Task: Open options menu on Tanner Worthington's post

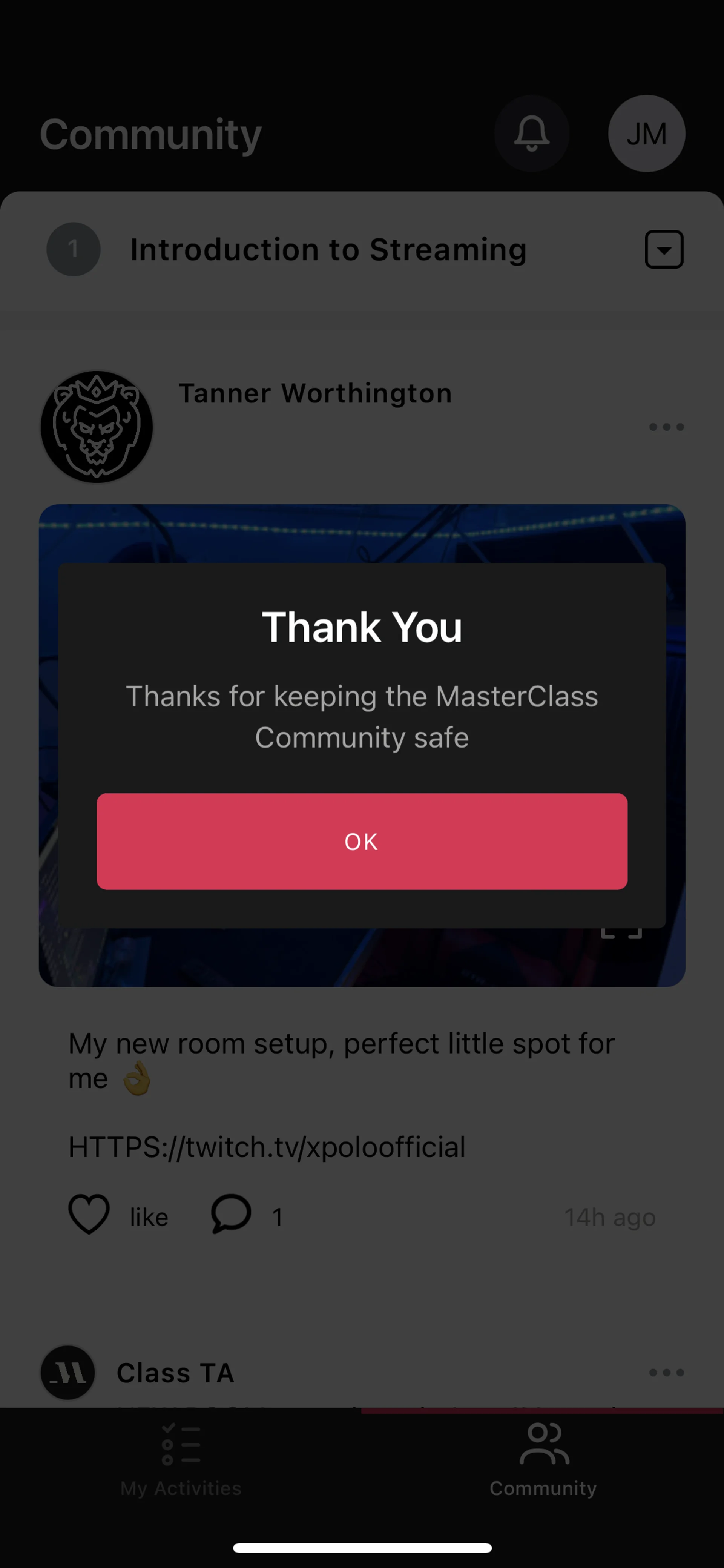Action: (666, 427)
